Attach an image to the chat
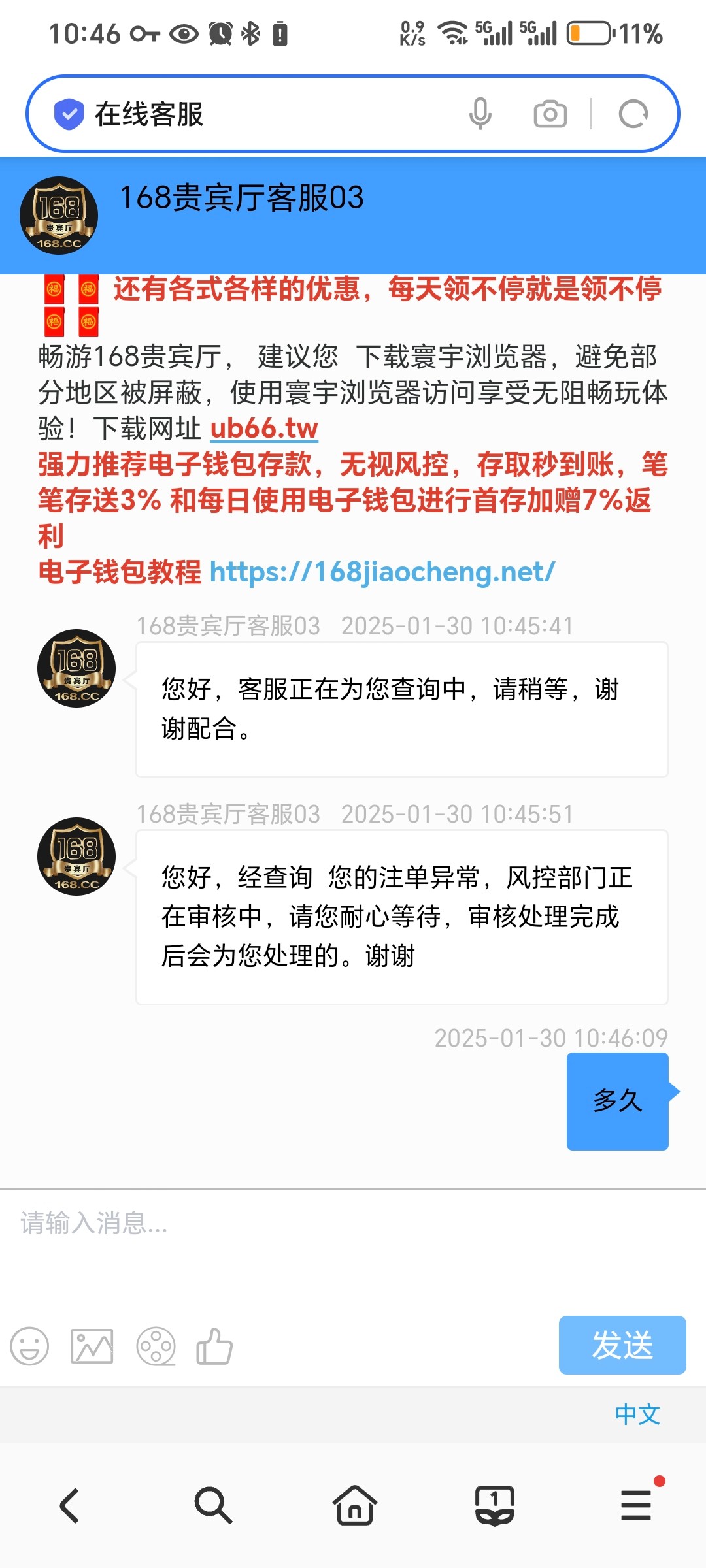The width and height of the screenshot is (706, 1568). pyautogui.click(x=92, y=1347)
